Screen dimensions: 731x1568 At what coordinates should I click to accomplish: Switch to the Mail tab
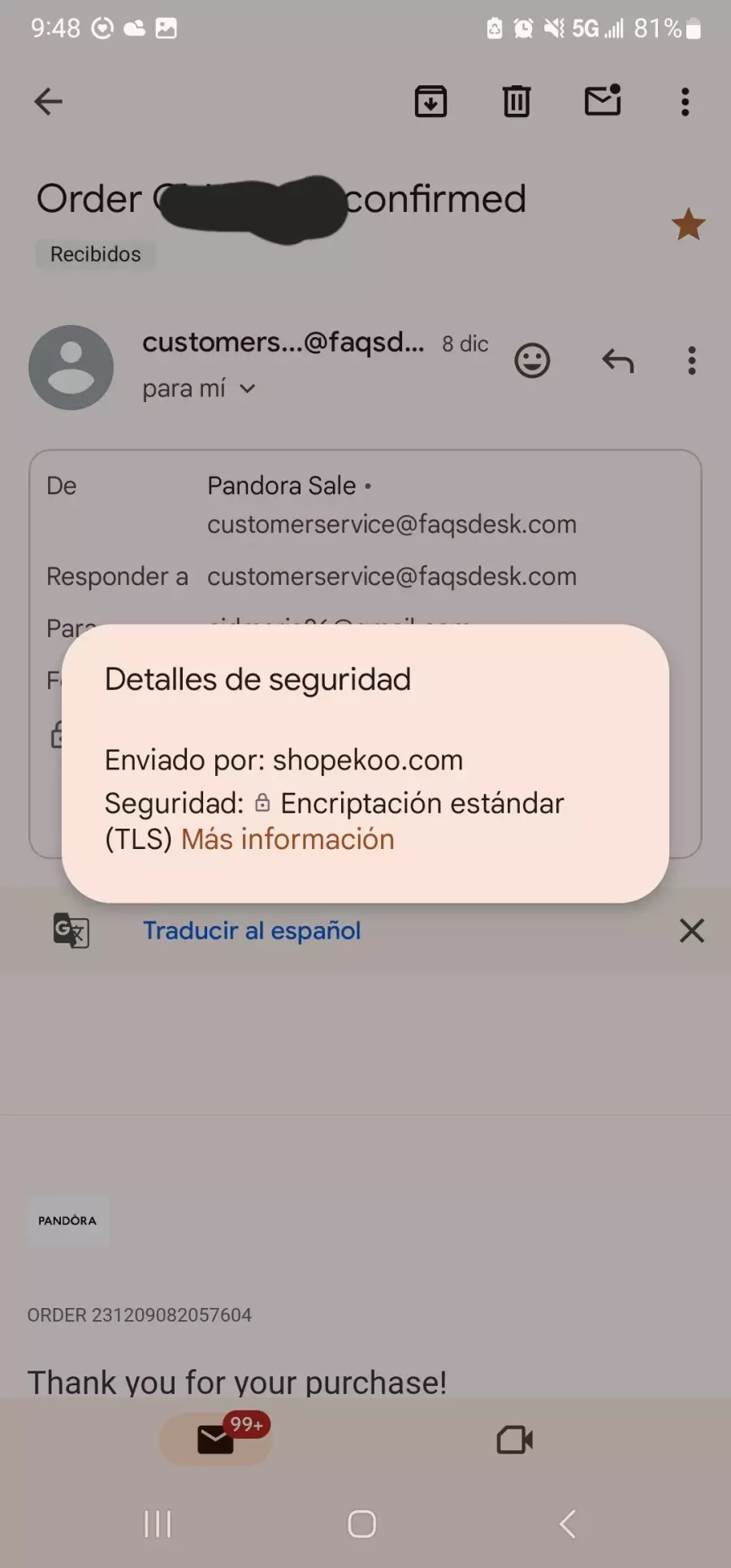click(x=216, y=1440)
